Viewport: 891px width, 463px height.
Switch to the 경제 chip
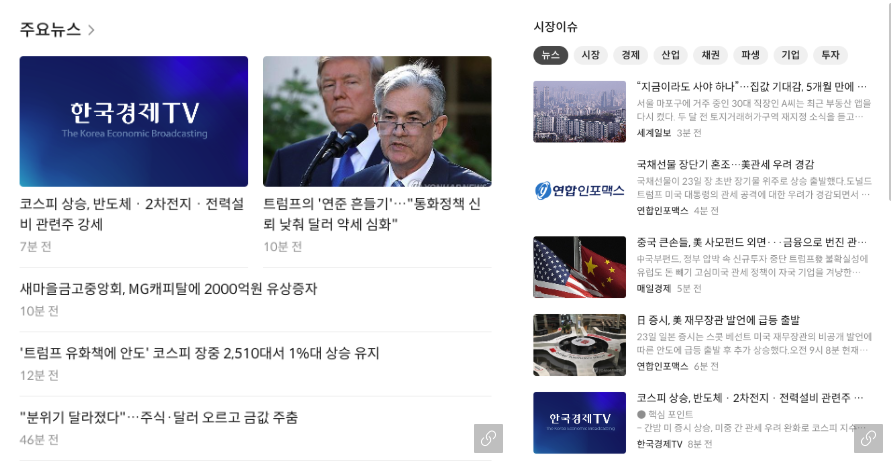[x=630, y=55]
